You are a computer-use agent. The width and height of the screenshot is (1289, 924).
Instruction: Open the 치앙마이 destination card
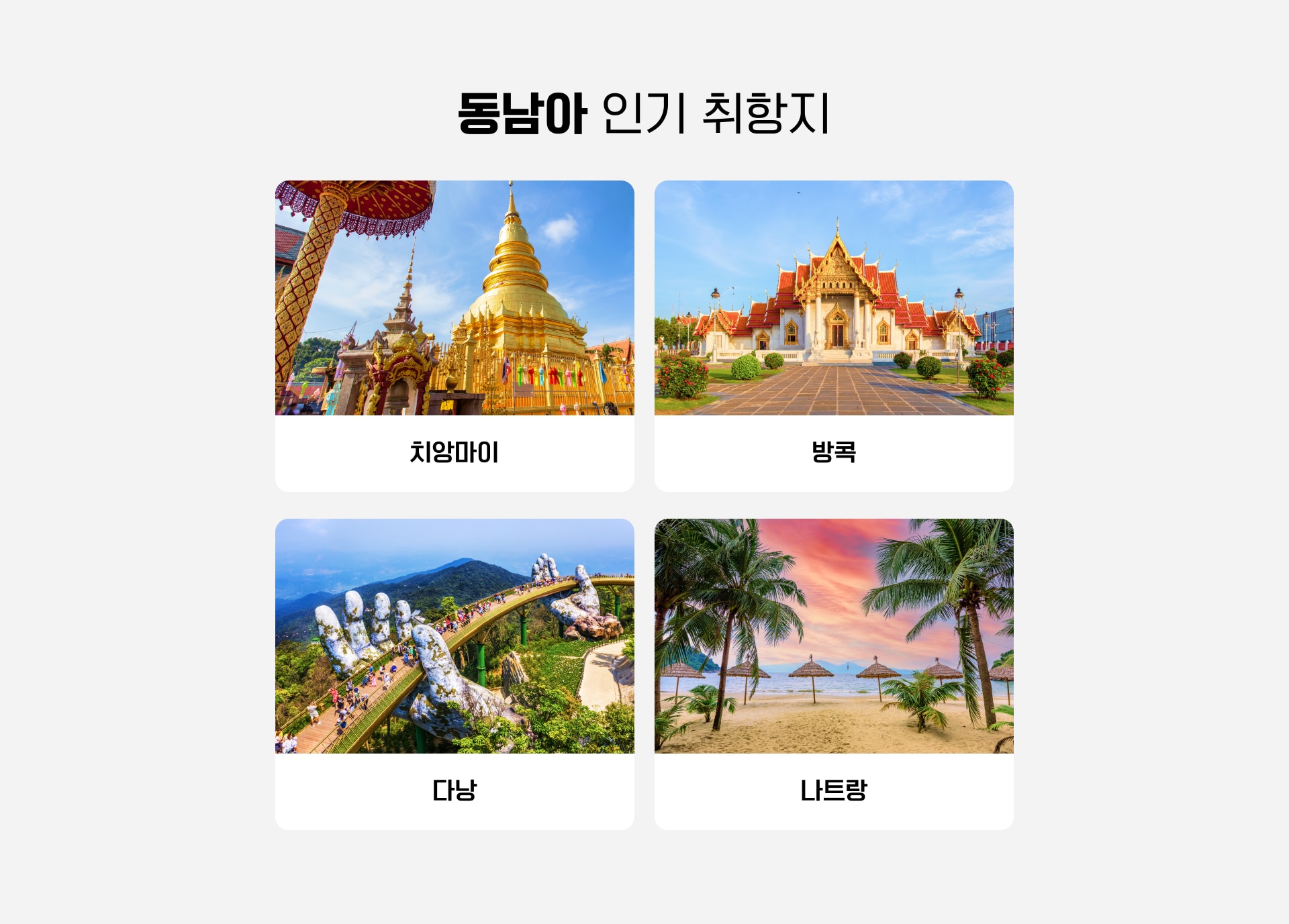[x=455, y=336]
